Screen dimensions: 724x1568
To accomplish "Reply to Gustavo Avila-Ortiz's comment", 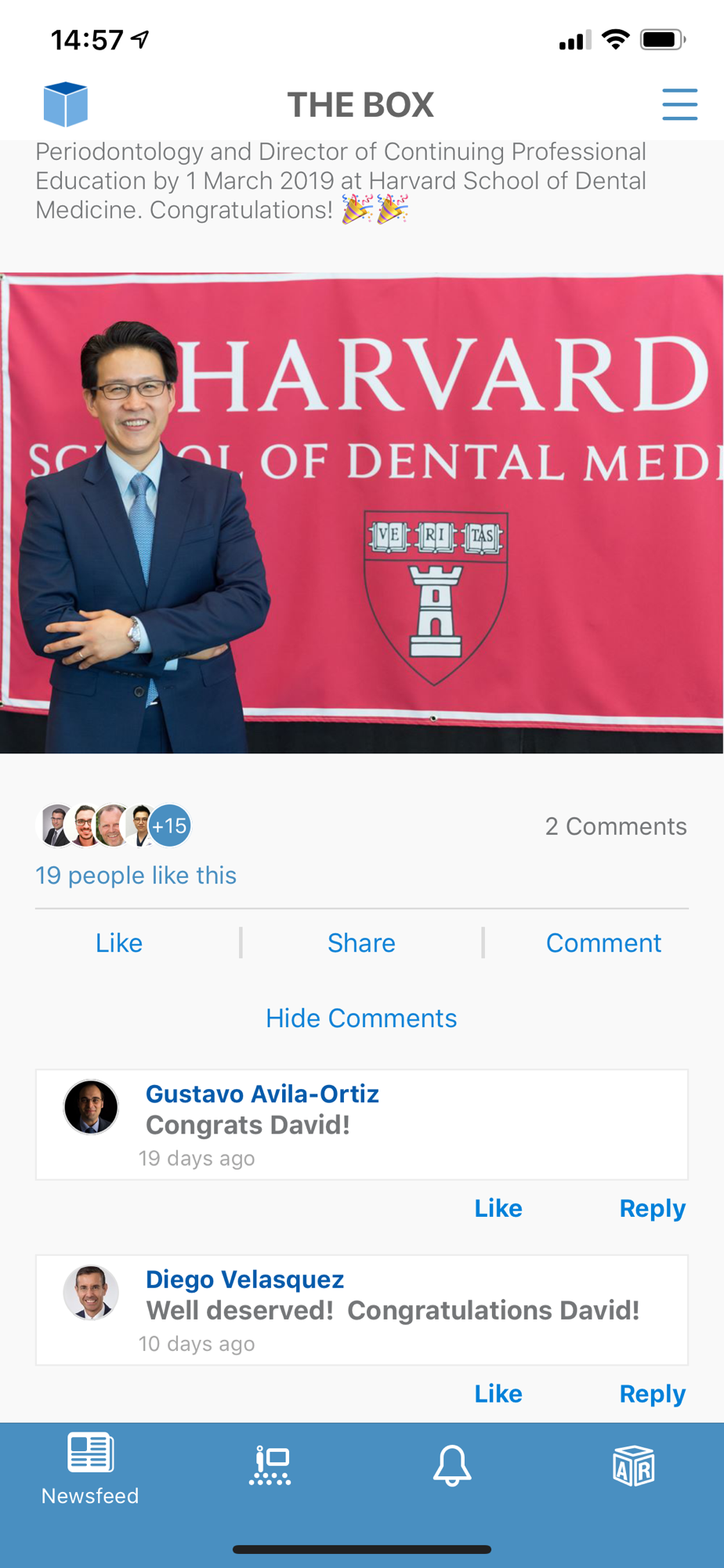I will 653,1208.
